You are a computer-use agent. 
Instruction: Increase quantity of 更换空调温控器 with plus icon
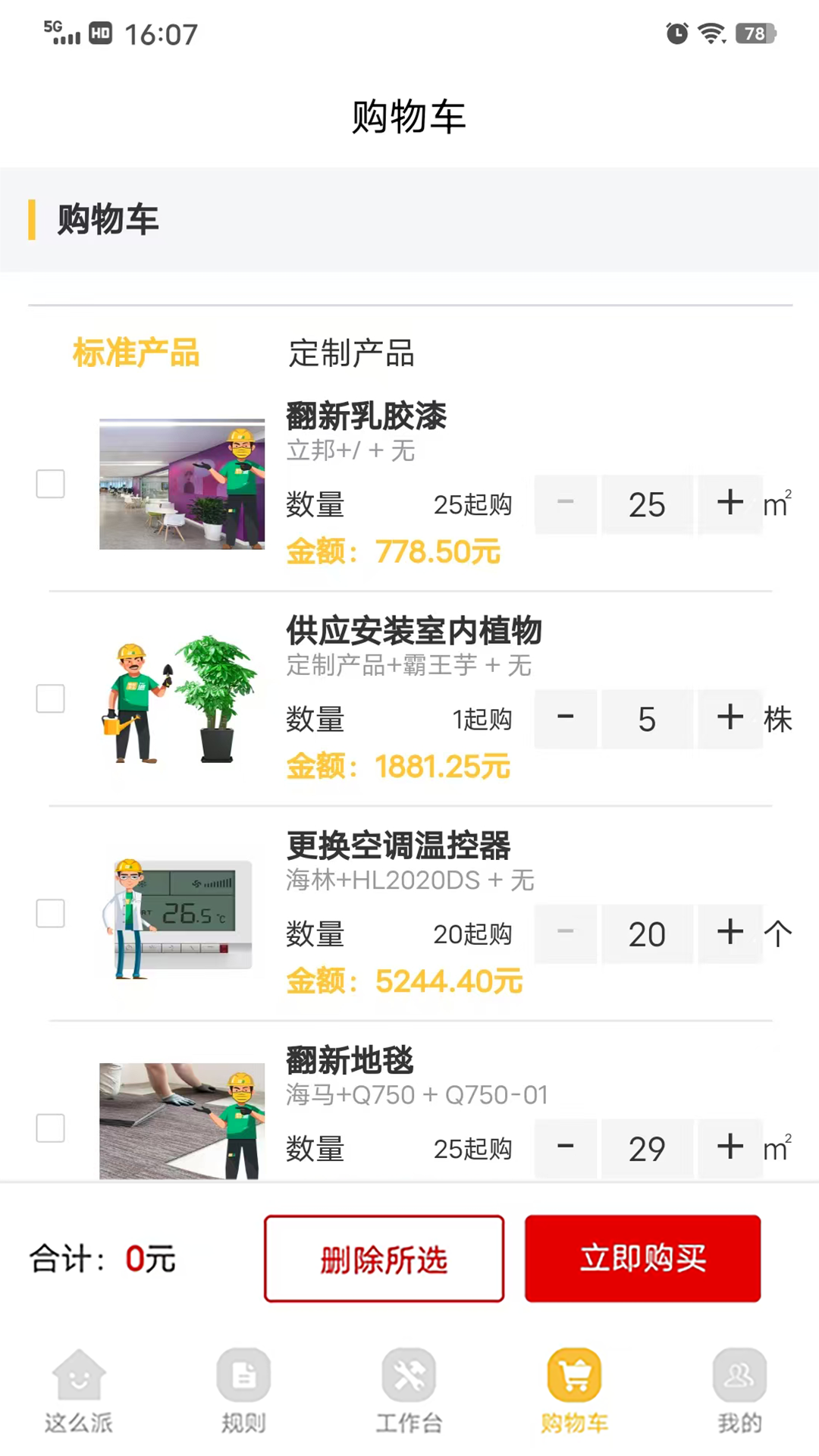(x=730, y=934)
